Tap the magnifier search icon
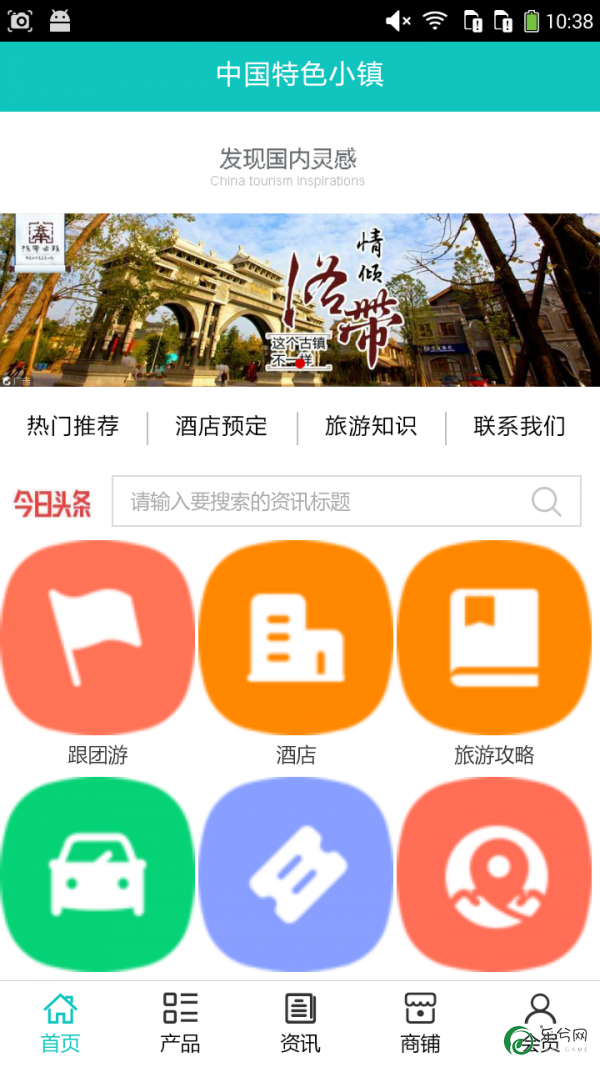 (x=546, y=501)
